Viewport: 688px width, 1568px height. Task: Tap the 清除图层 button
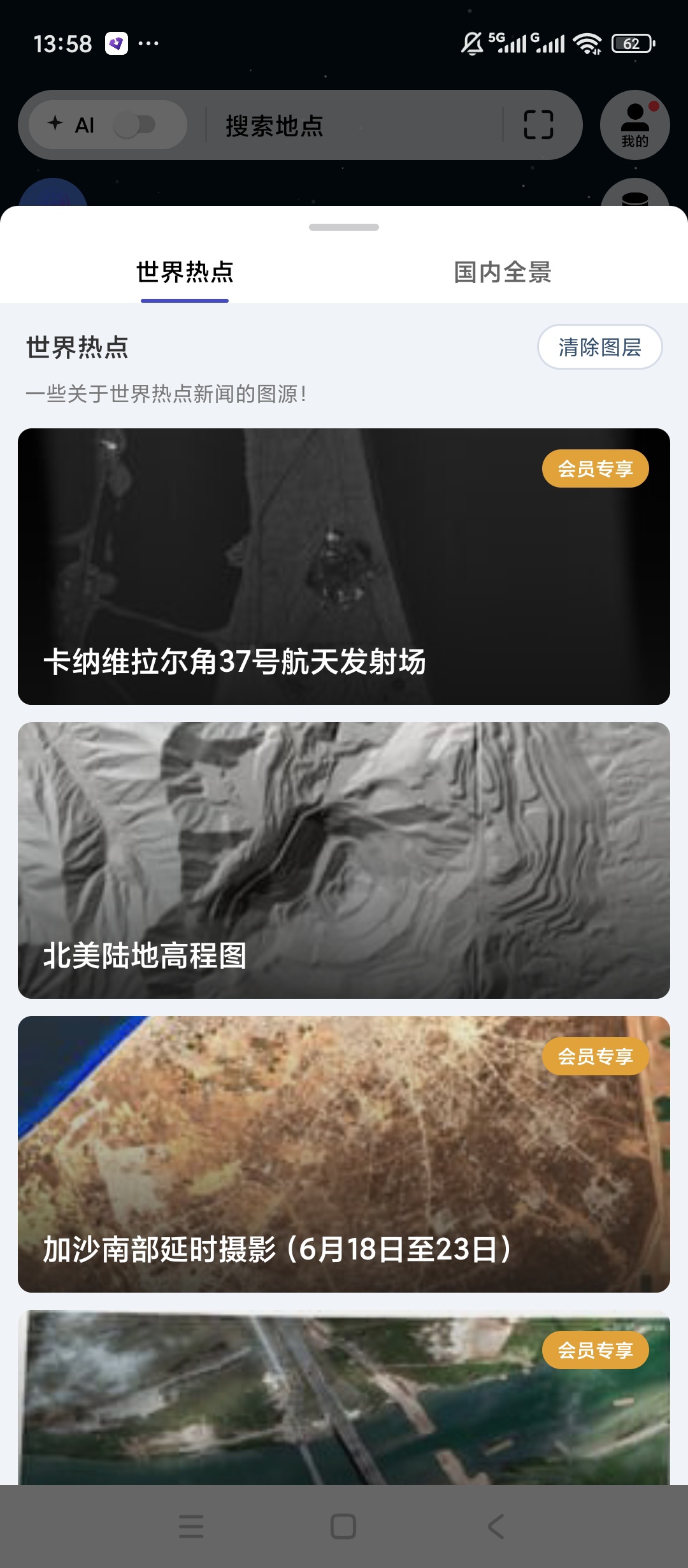(600, 347)
